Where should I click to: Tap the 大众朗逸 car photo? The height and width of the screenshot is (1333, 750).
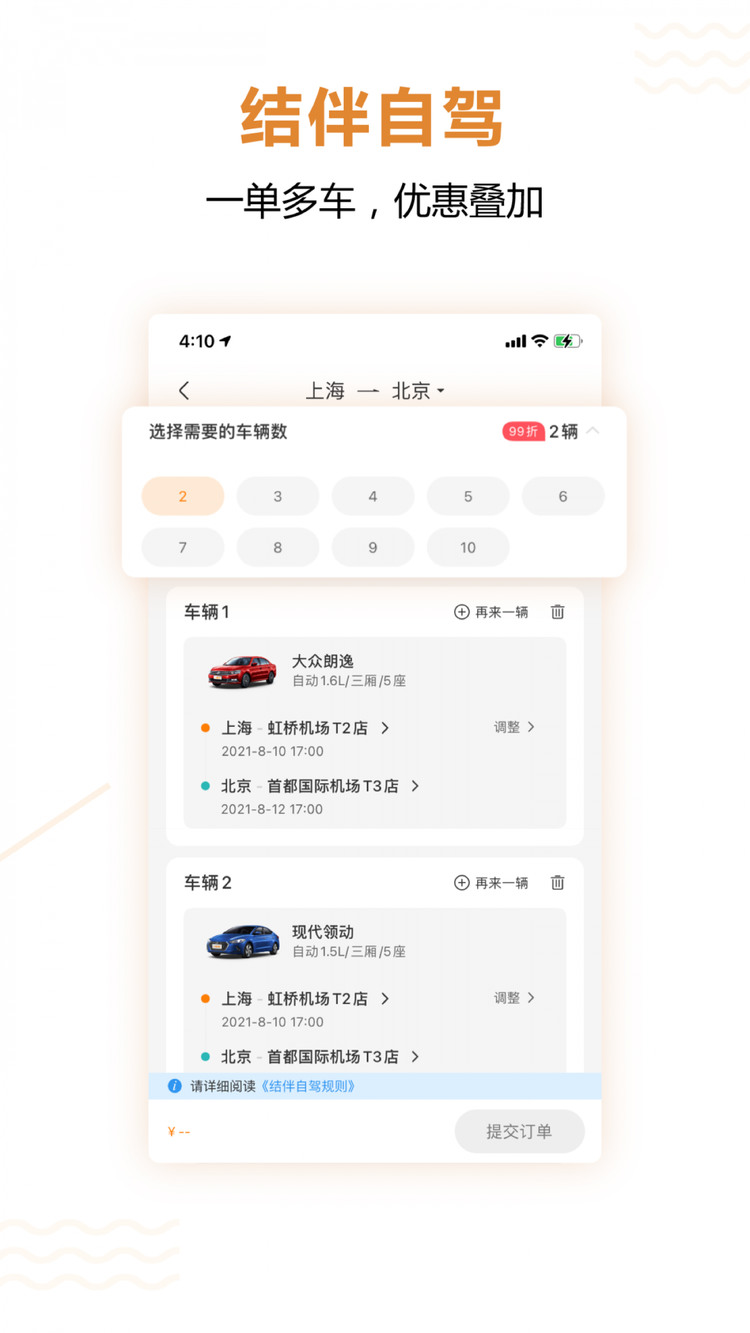(x=243, y=670)
